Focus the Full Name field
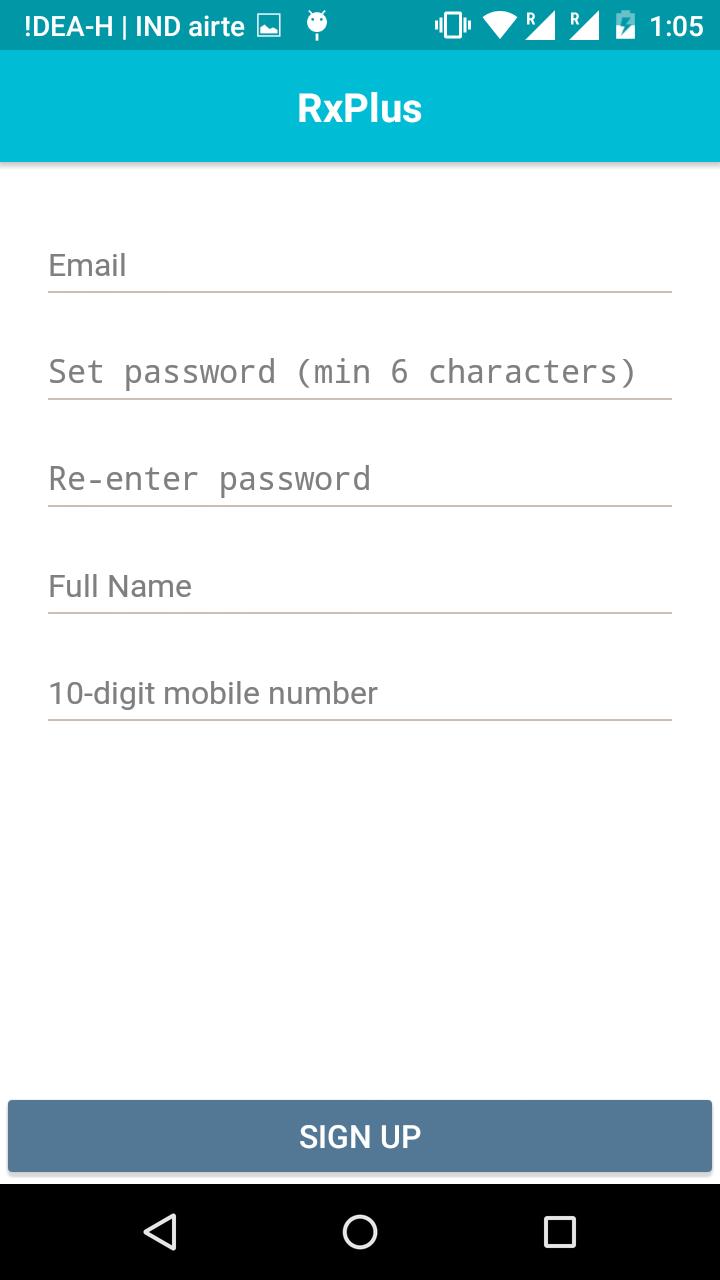Image resolution: width=720 pixels, height=1280 pixels. tap(360, 586)
